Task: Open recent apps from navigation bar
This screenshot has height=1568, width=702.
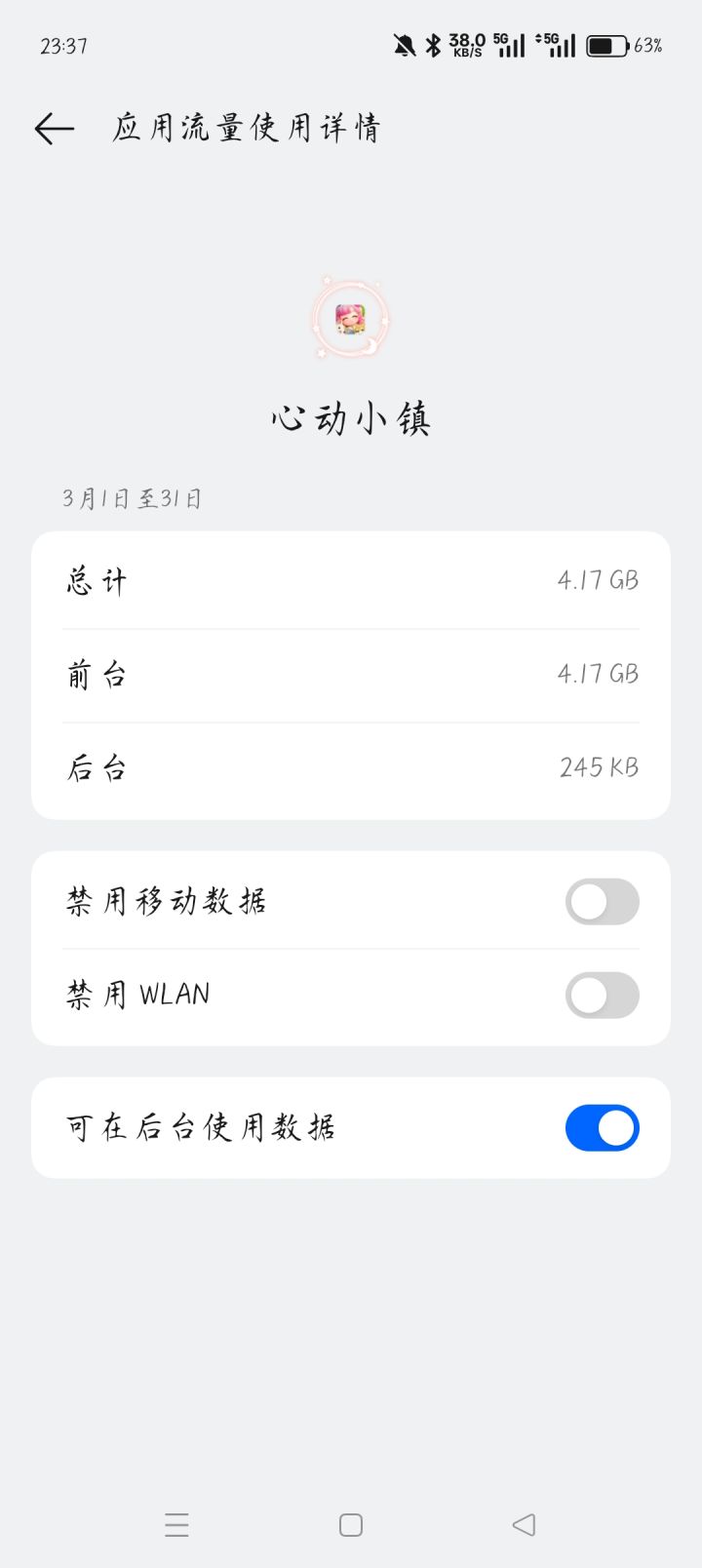Action: tap(176, 1525)
